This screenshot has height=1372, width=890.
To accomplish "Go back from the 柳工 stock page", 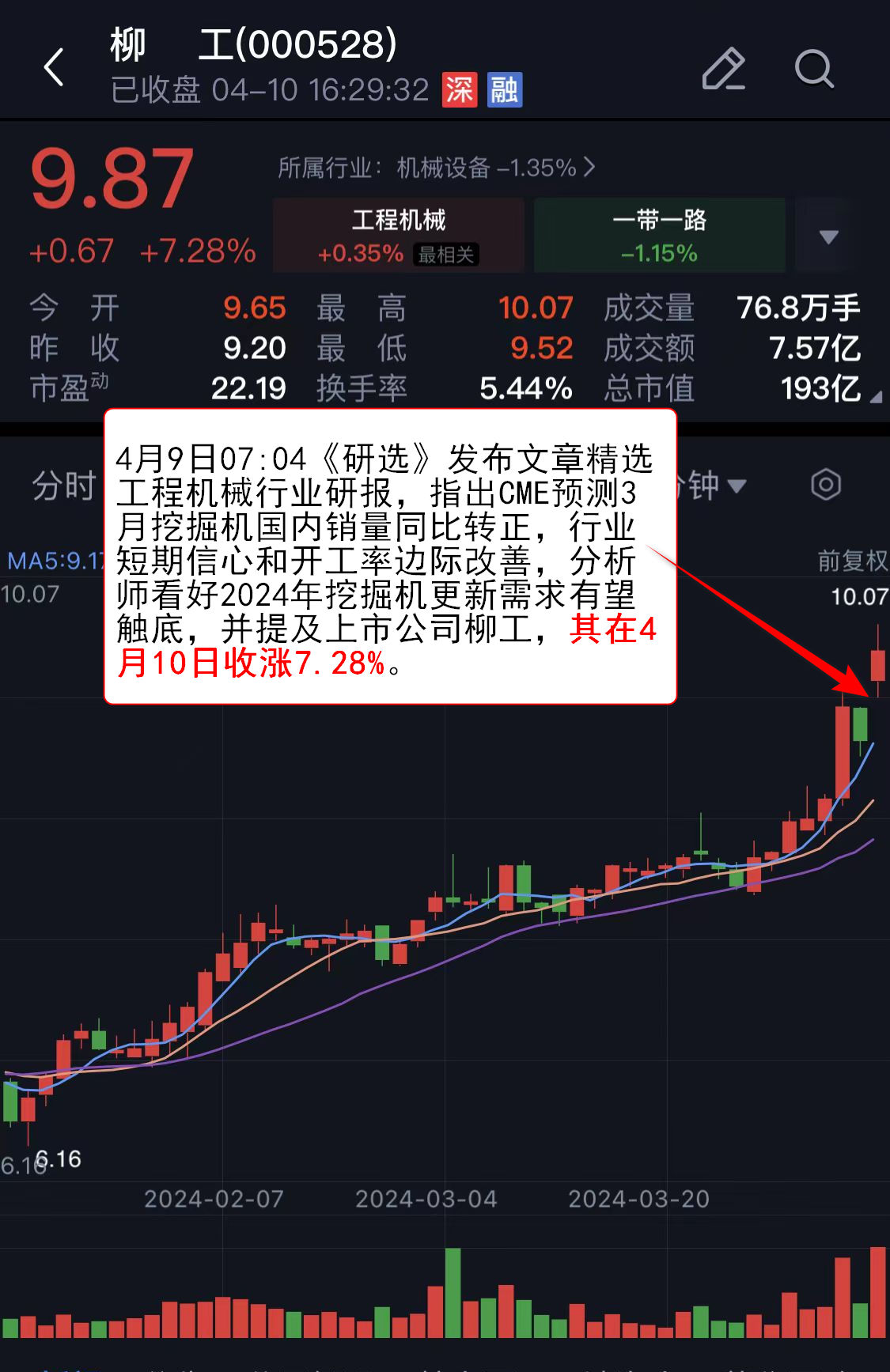I will pos(54,68).
